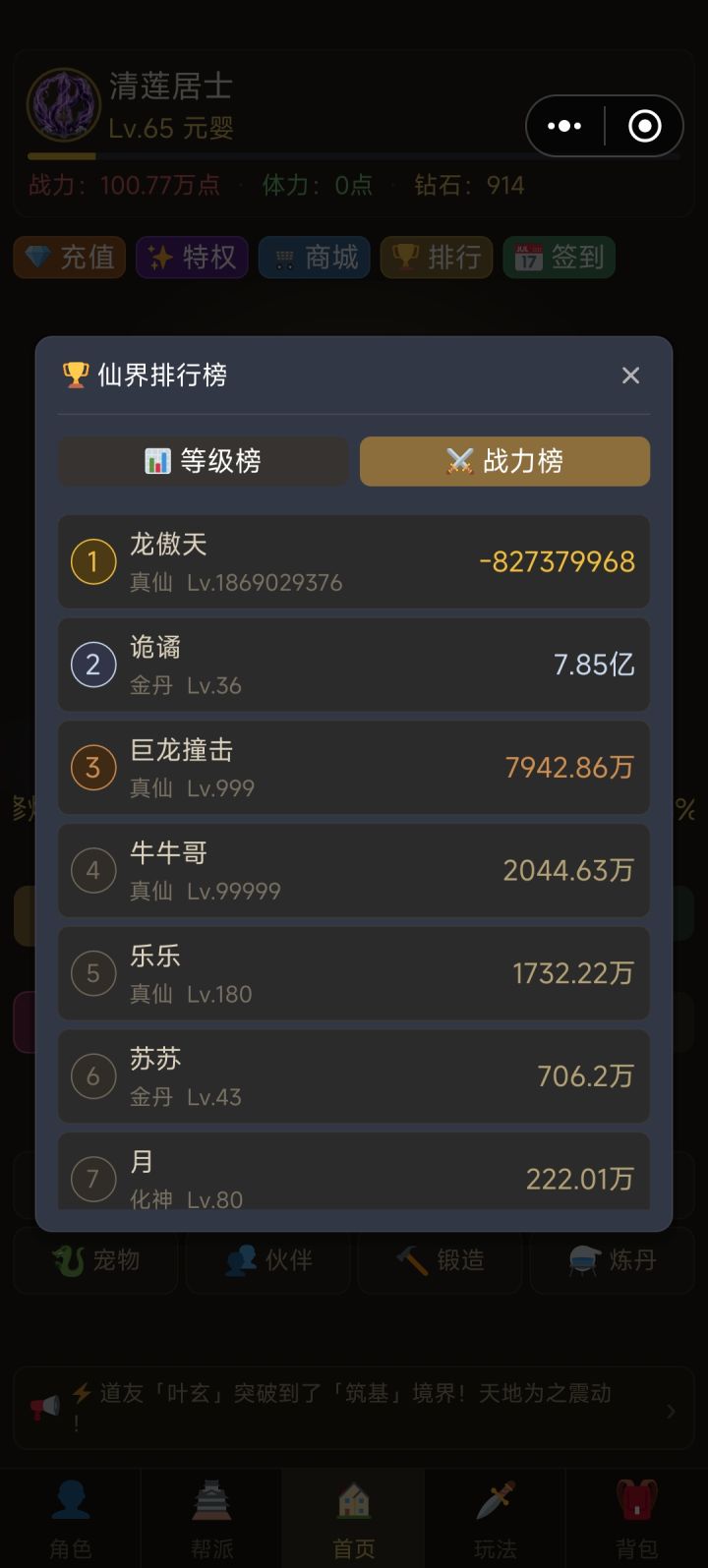Click the 清莲居士 avatar portrait

point(64,103)
